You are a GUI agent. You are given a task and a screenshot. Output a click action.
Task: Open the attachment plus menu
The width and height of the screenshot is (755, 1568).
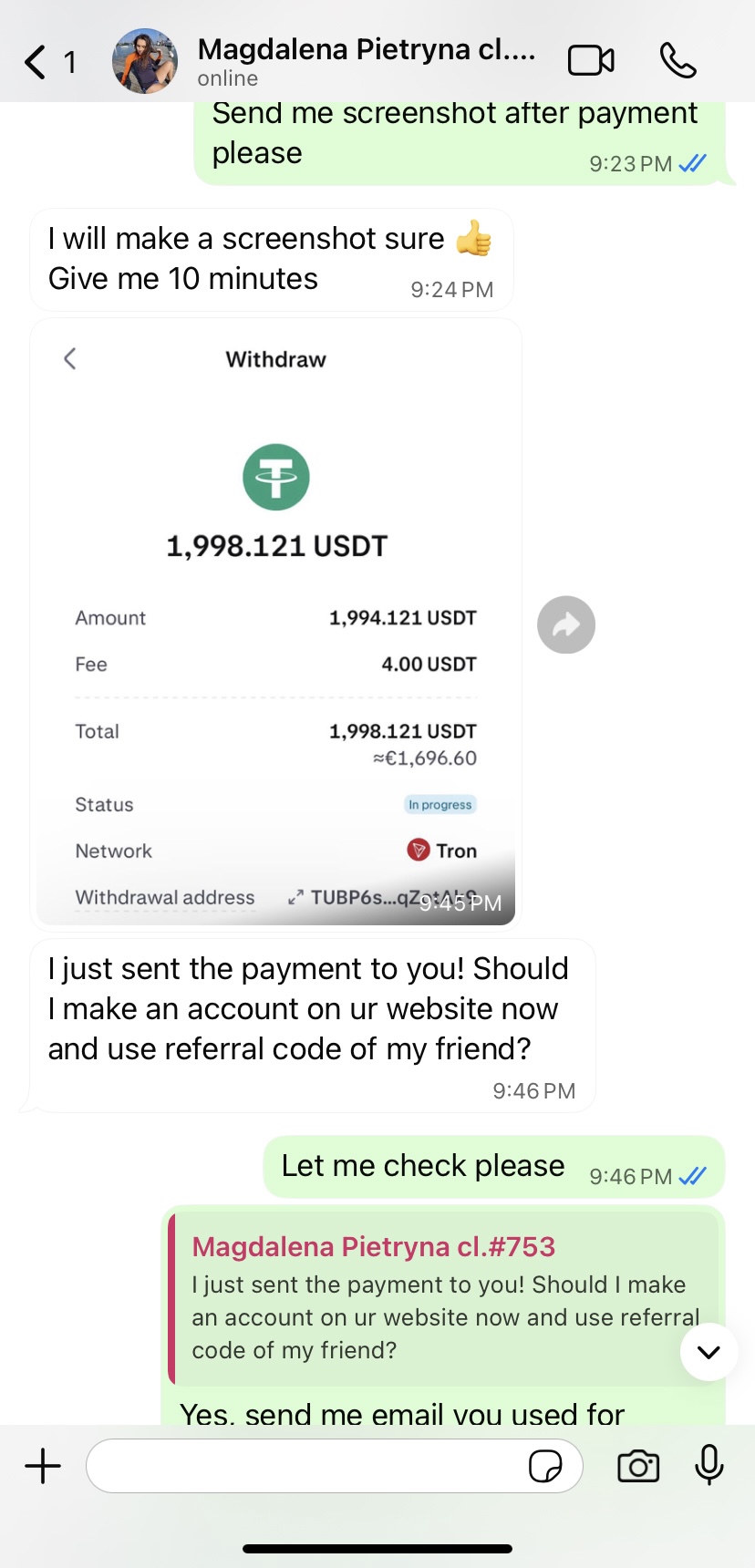click(x=43, y=1466)
